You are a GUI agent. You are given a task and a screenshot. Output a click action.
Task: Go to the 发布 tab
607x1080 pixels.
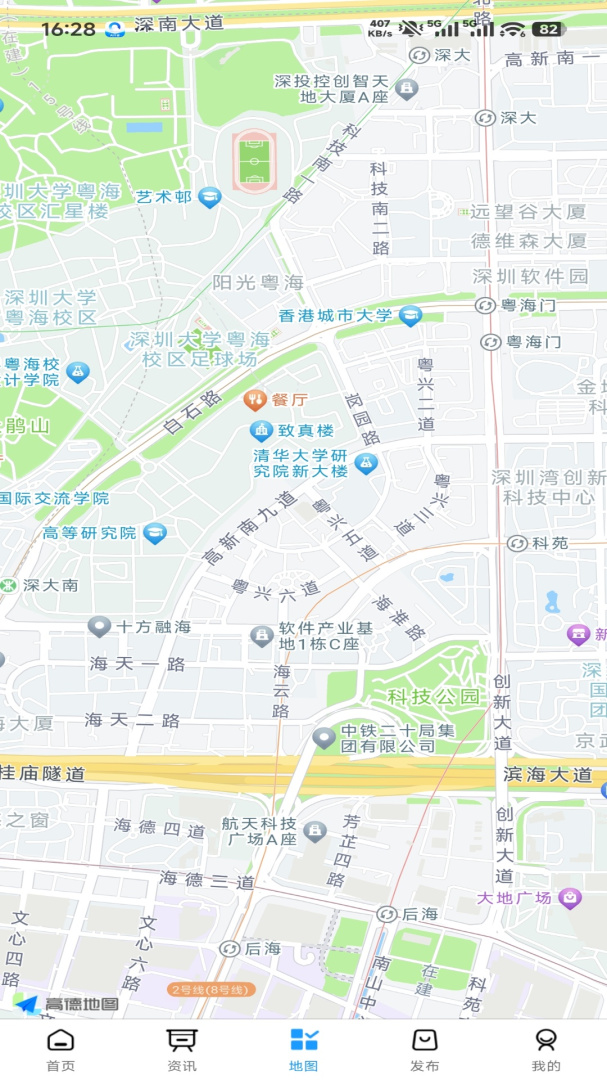(x=424, y=1050)
